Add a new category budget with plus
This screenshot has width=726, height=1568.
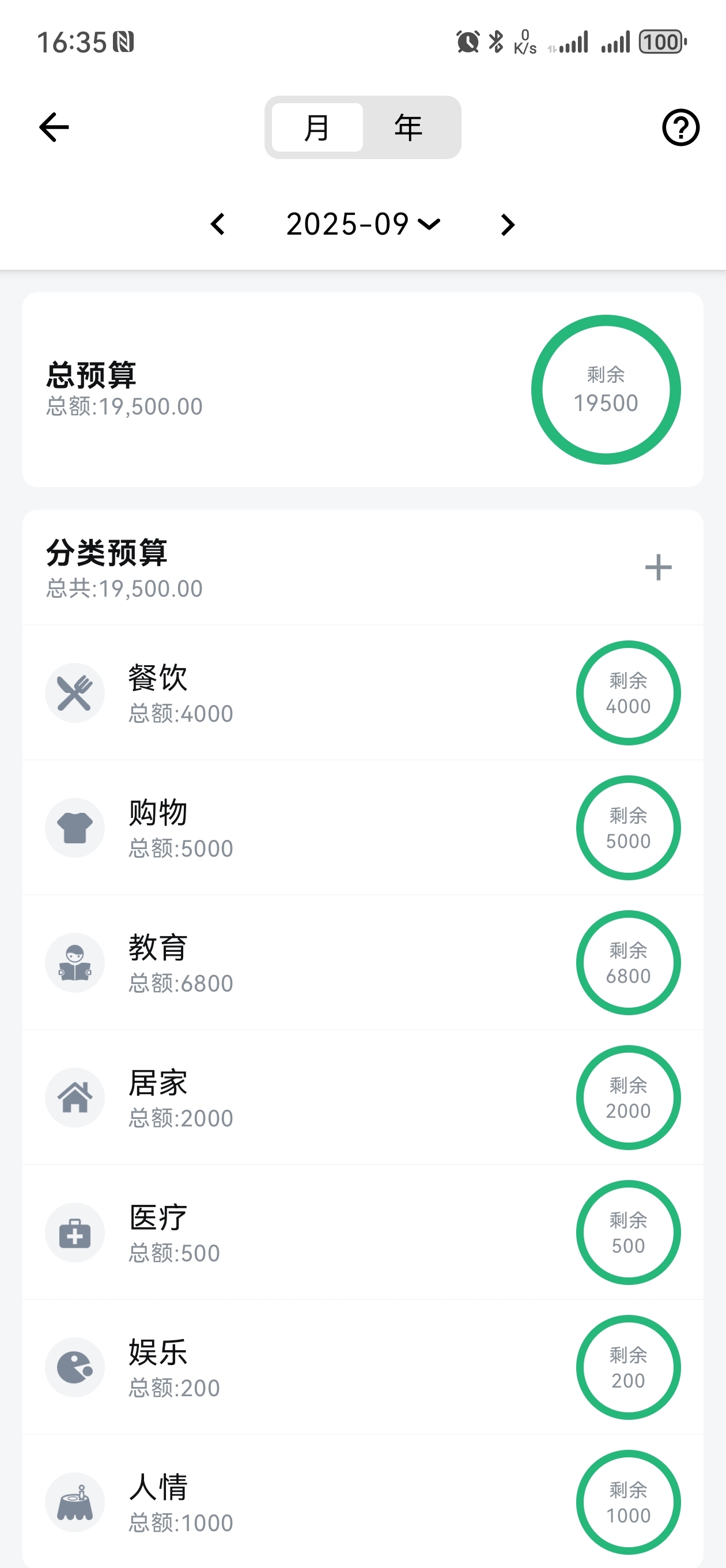tap(658, 567)
